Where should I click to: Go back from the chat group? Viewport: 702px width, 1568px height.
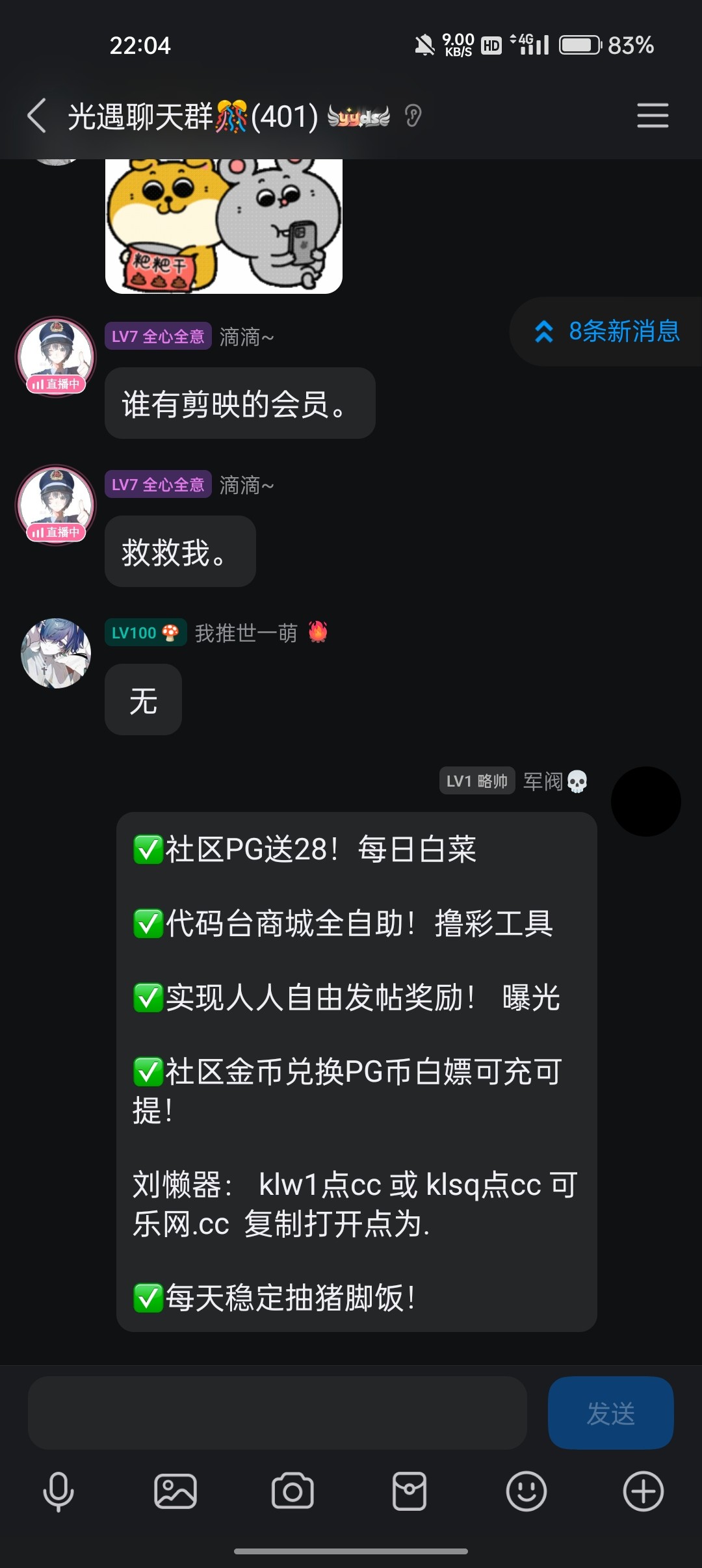[37, 116]
